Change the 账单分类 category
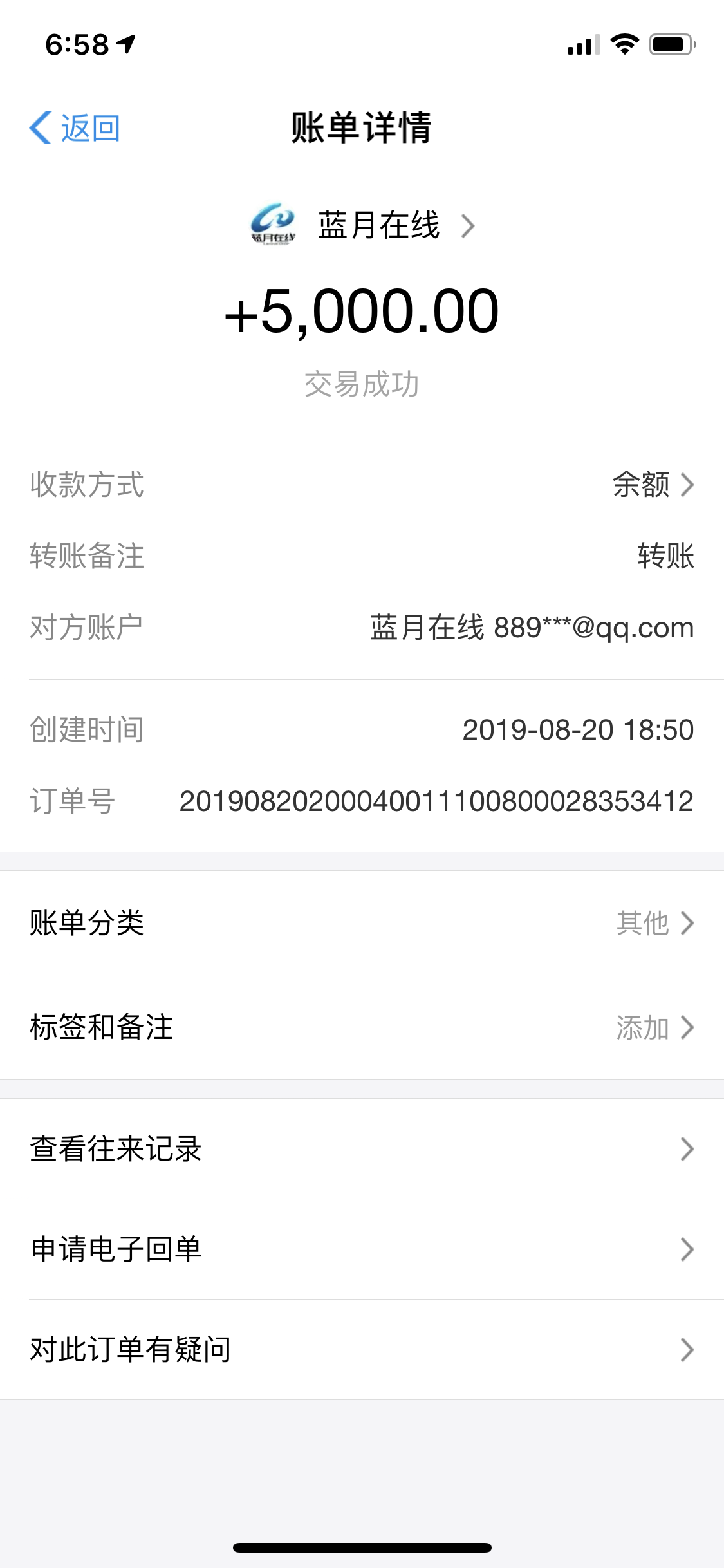 pos(362,923)
